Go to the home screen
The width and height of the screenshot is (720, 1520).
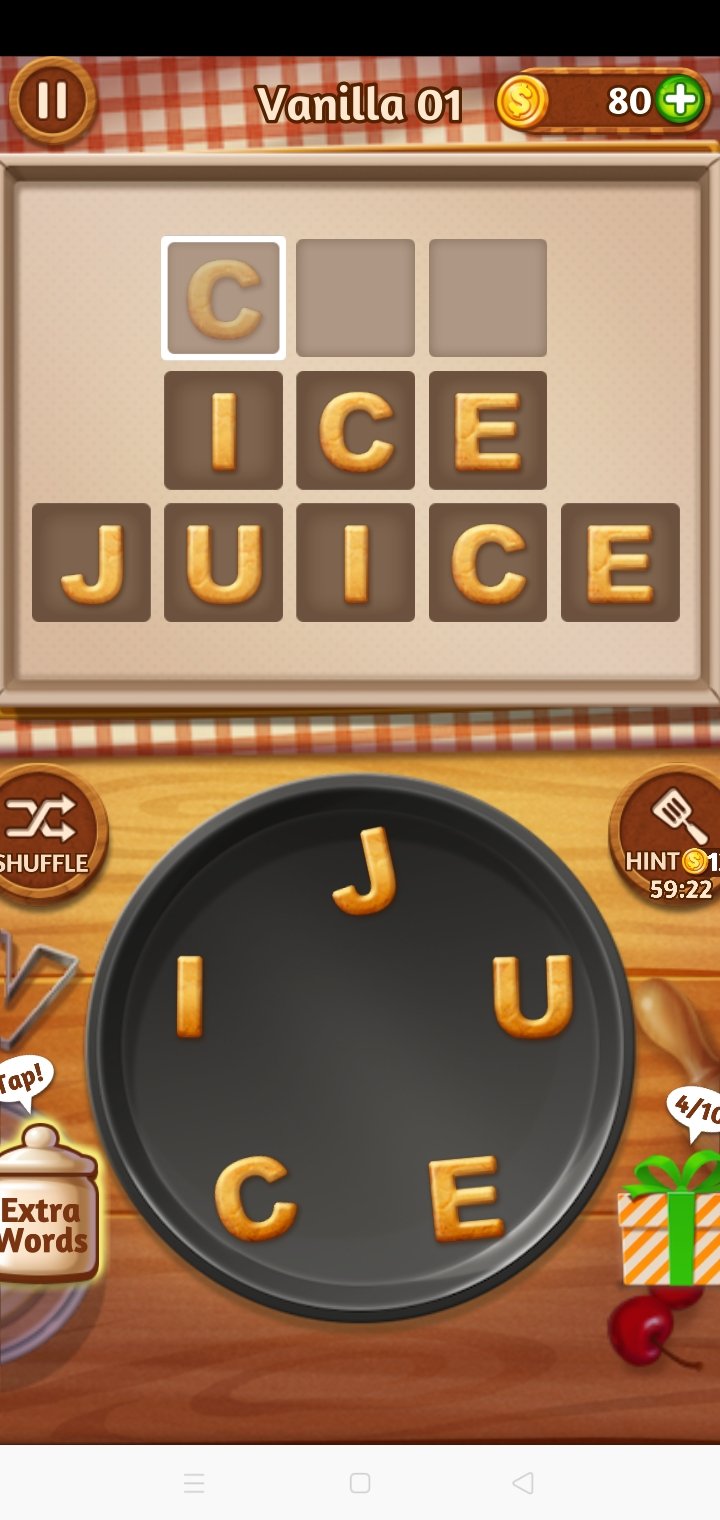coord(360,1483)
